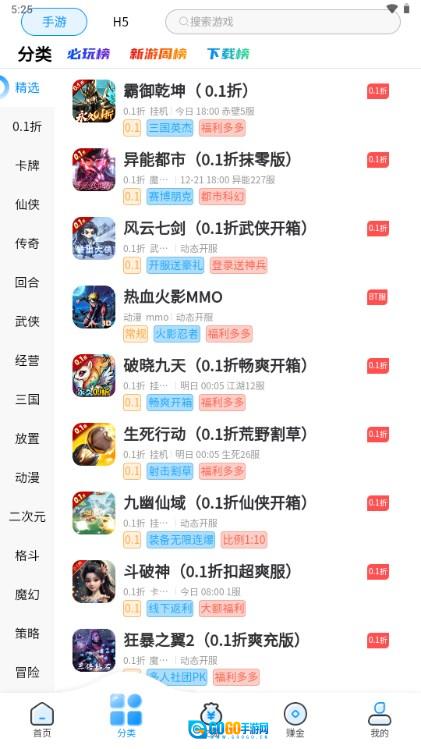Select the 冒险 category
421x749 pixels.
(27, 673)
